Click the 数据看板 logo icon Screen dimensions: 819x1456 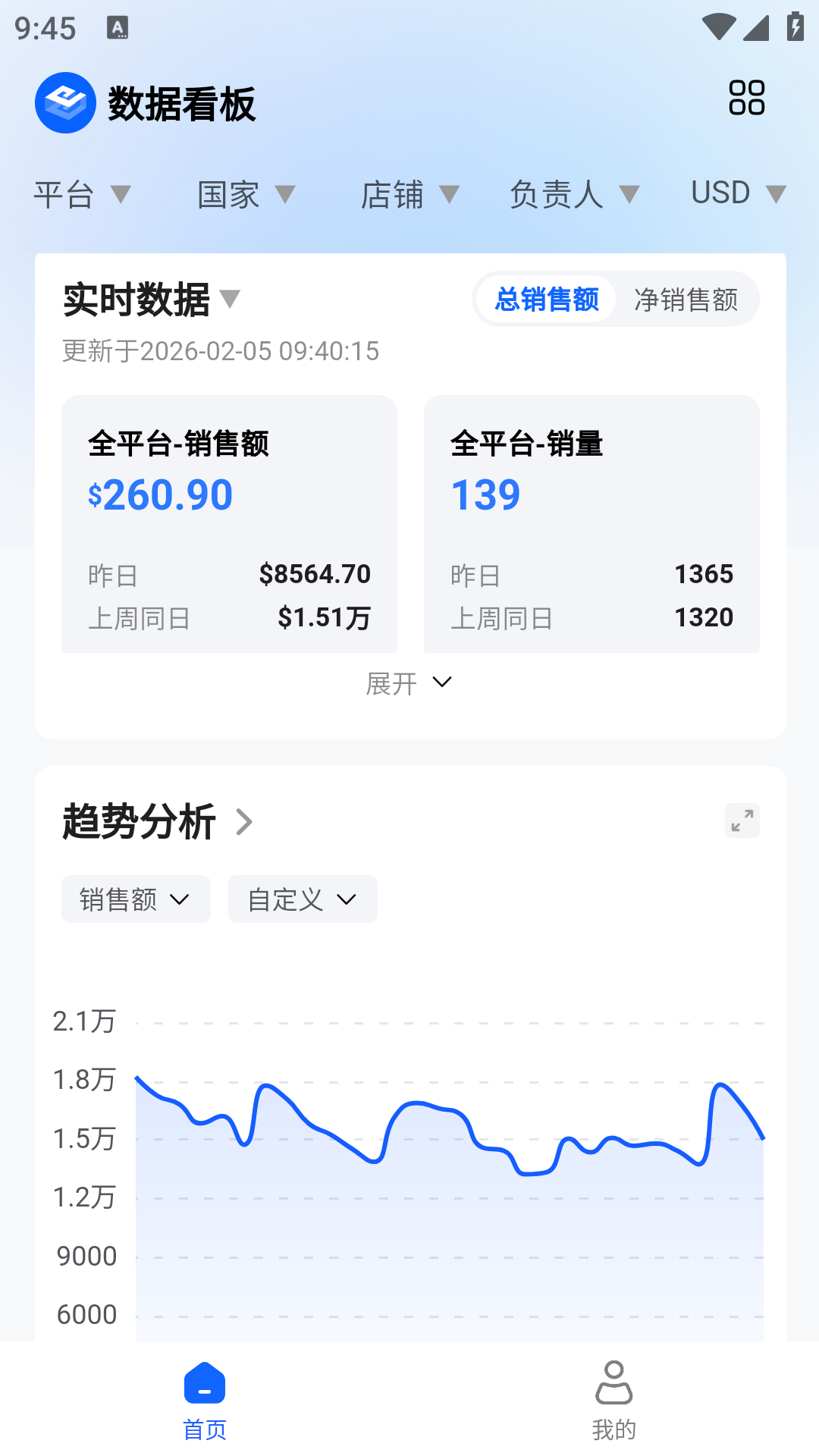pyautogui.click(x=65, y=103)
